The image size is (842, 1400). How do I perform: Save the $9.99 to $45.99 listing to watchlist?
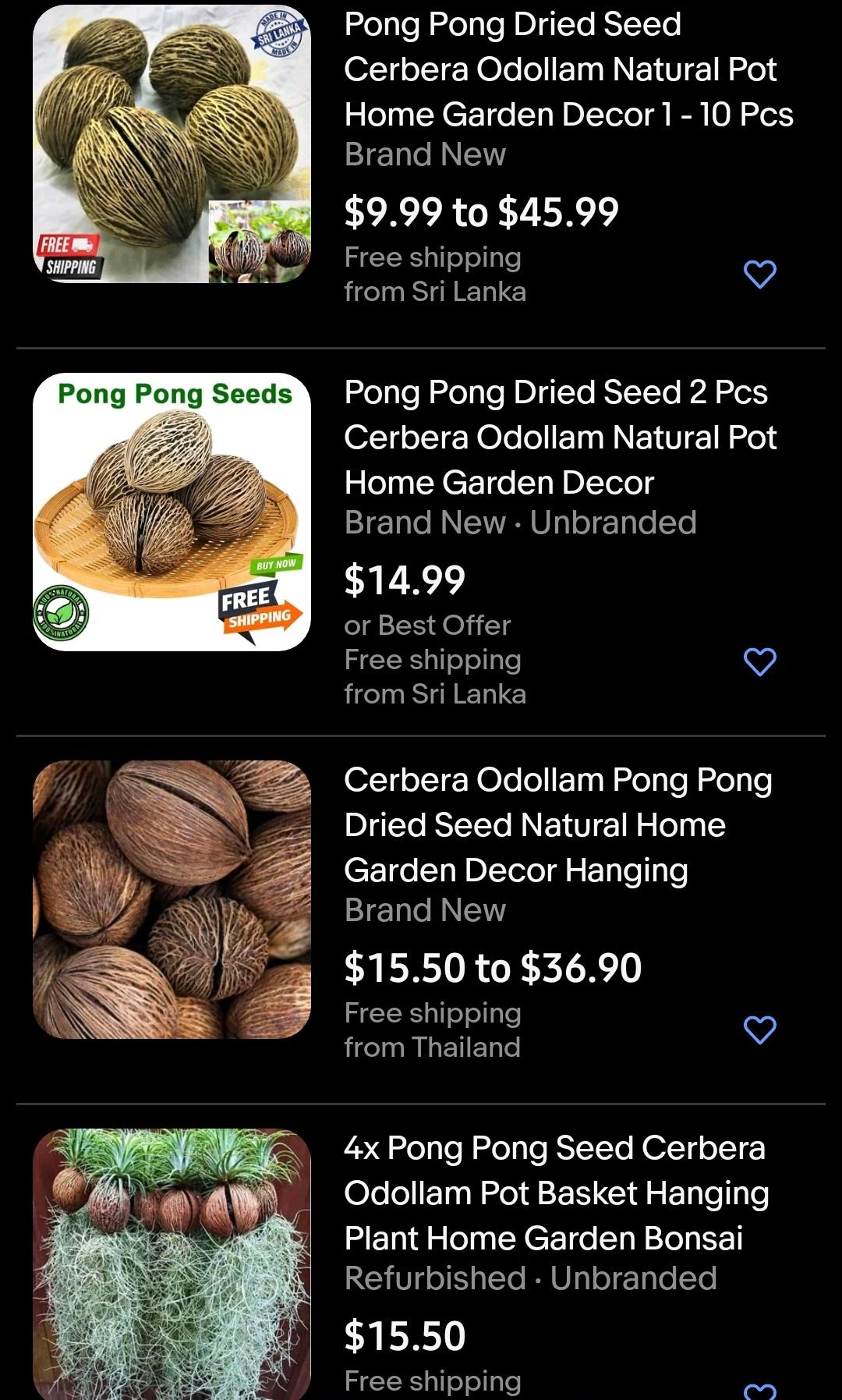point(759,274)
